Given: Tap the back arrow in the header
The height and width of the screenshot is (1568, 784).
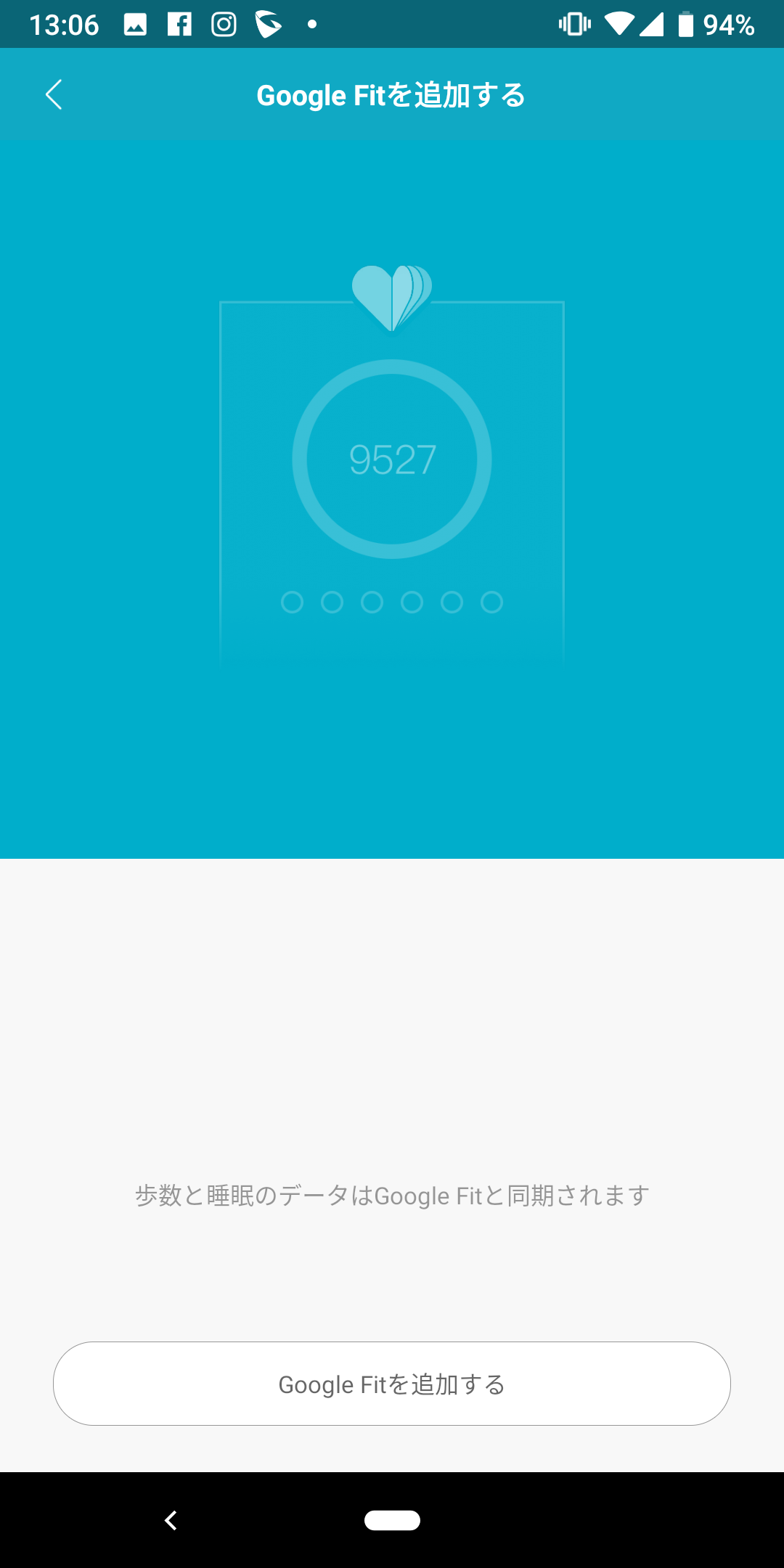Looking at the screenshot, I should coord(54,94).
